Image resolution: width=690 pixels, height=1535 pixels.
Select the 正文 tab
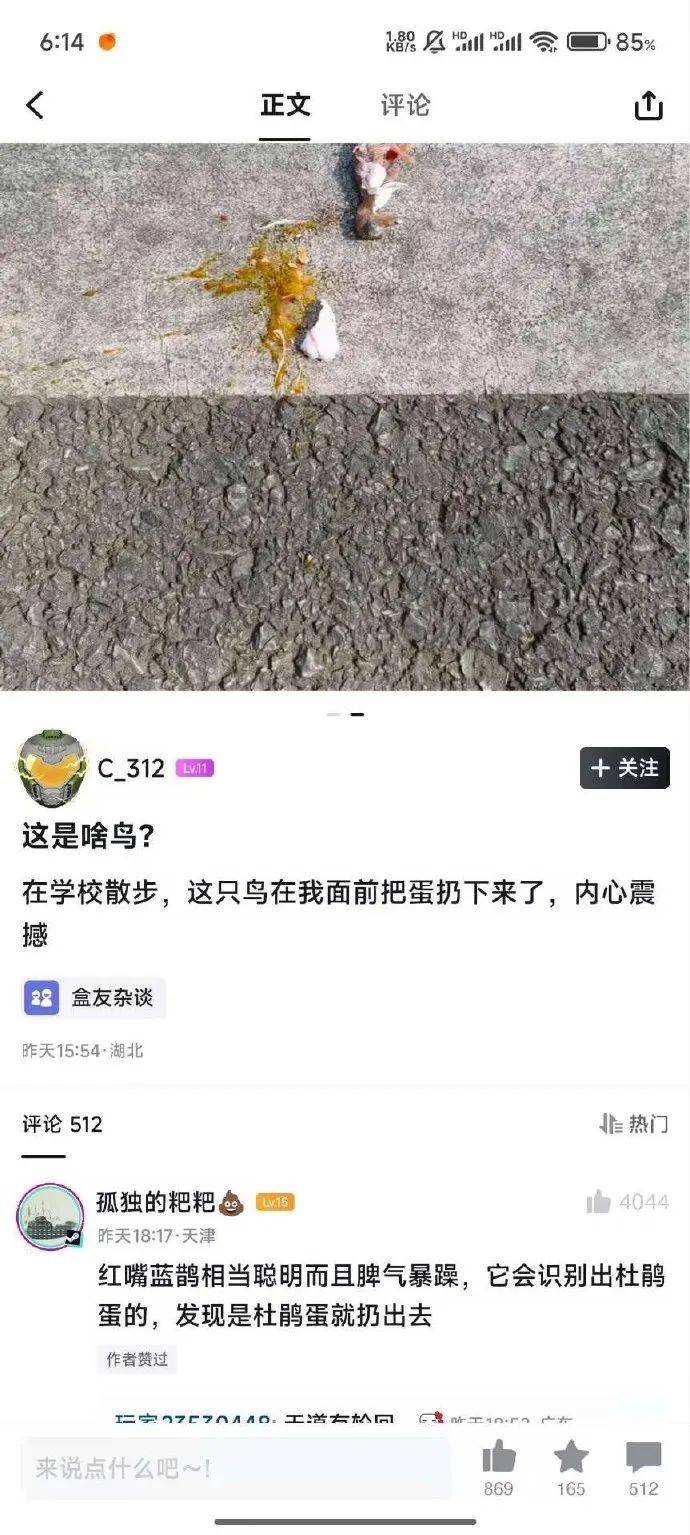[285, 105]
